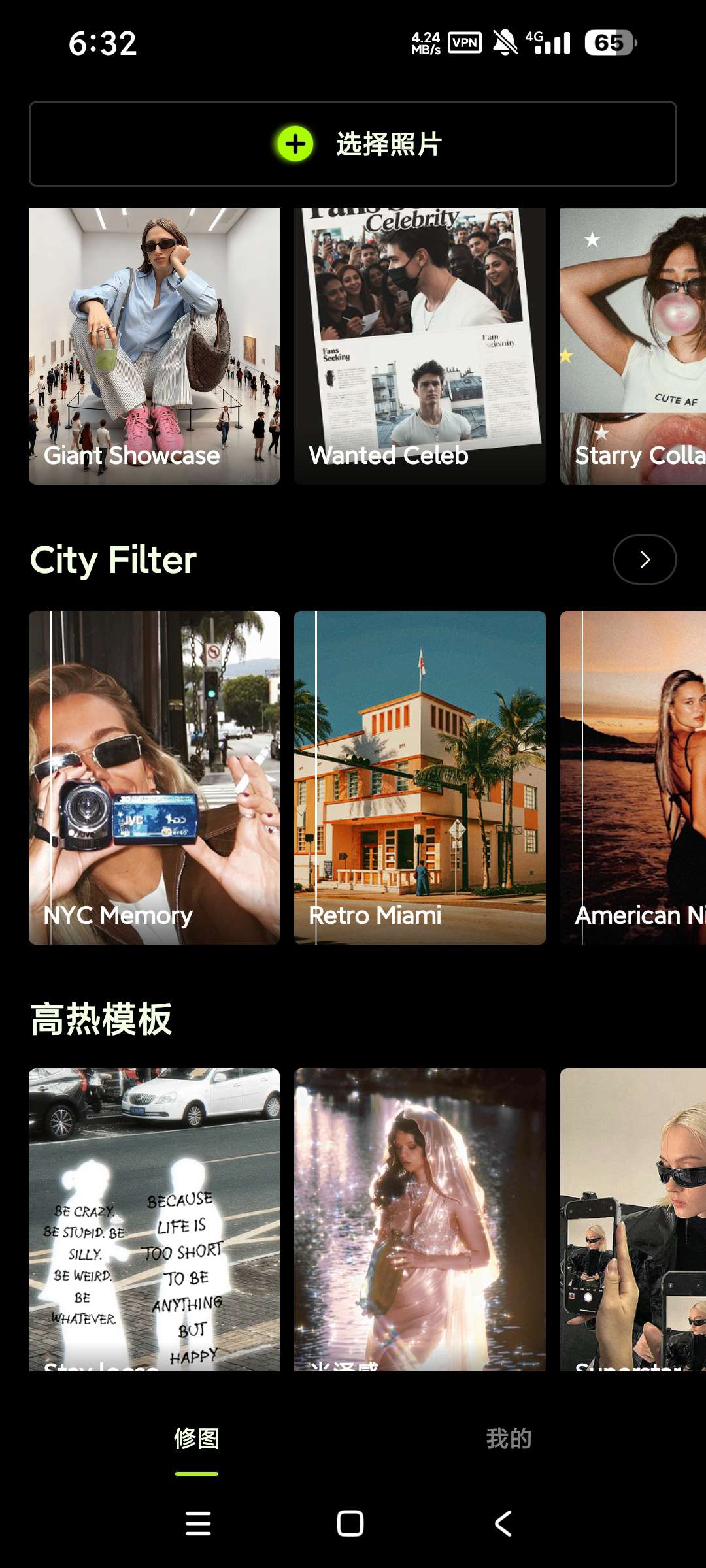Select the American Night filter card

(x=633, y=777)
